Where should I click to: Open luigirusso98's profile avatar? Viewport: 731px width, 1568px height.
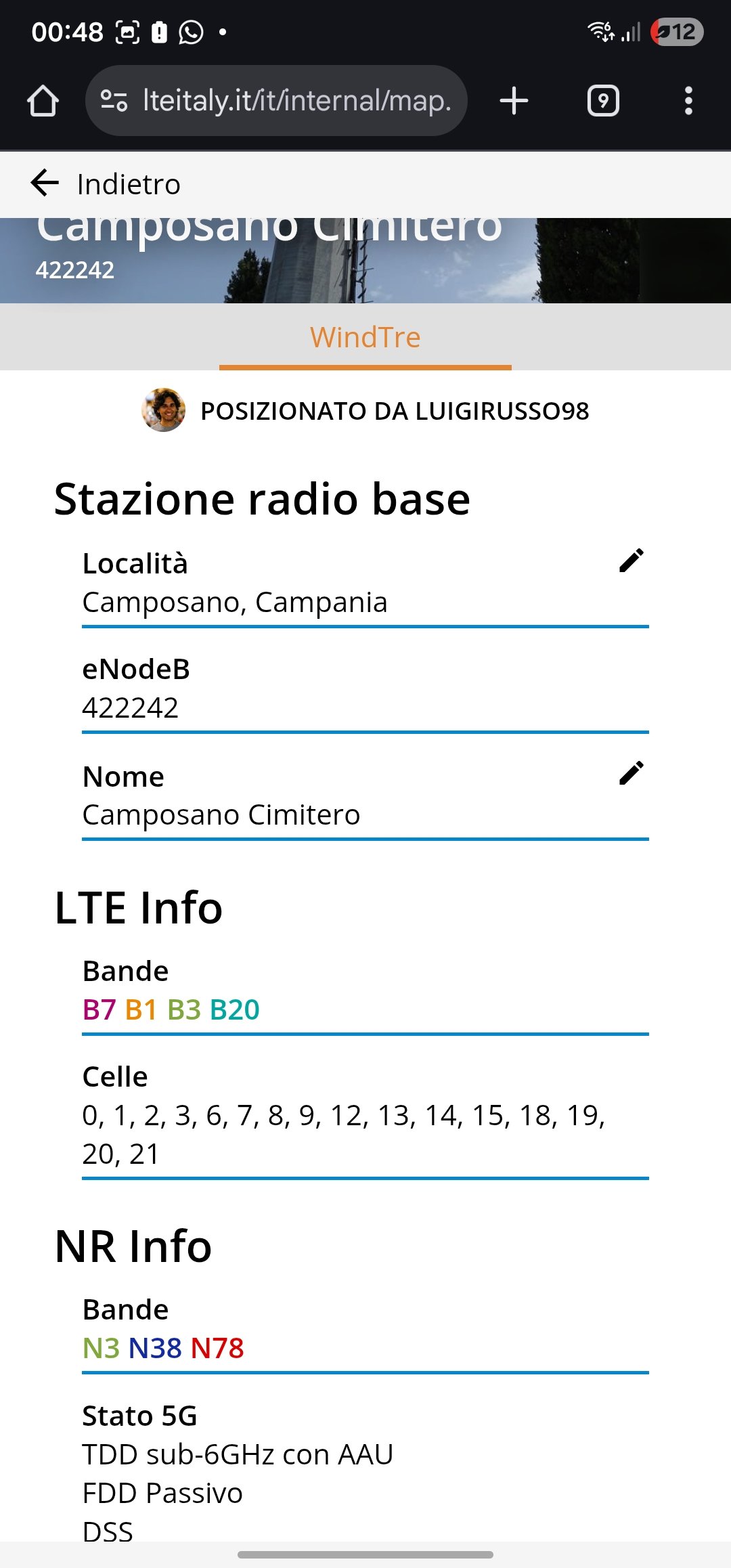pos(163,410)
